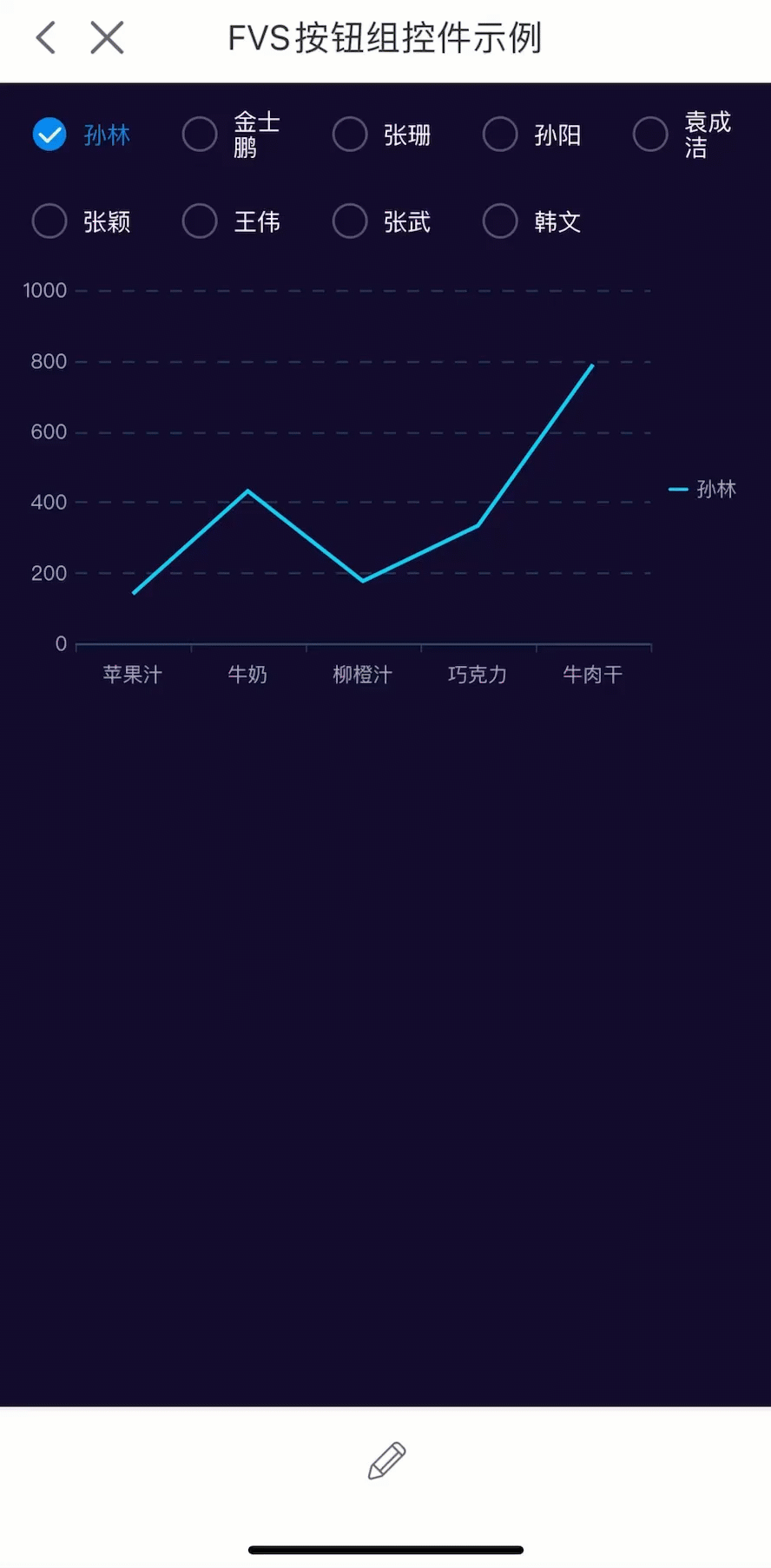Close the page with the X icon
The image size is (771, 1568).
107,38
